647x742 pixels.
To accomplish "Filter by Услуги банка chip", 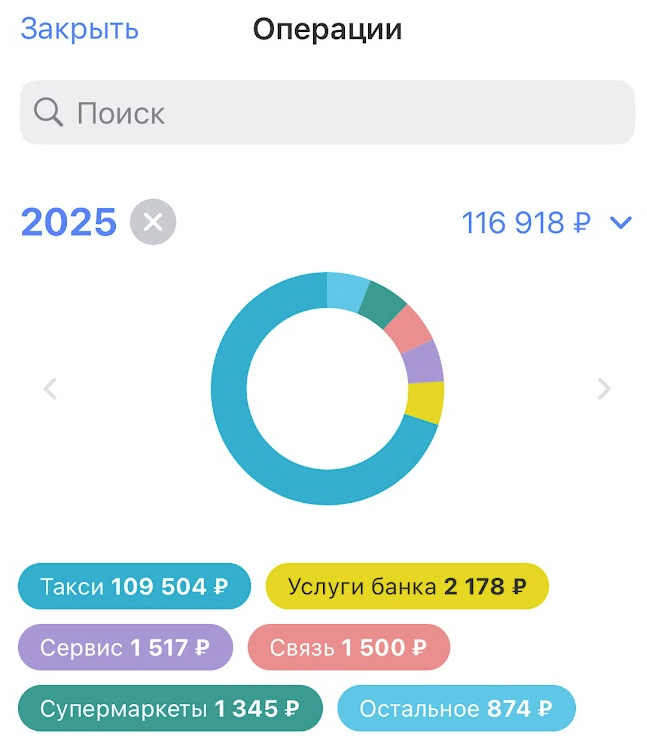I will (407, 587).
